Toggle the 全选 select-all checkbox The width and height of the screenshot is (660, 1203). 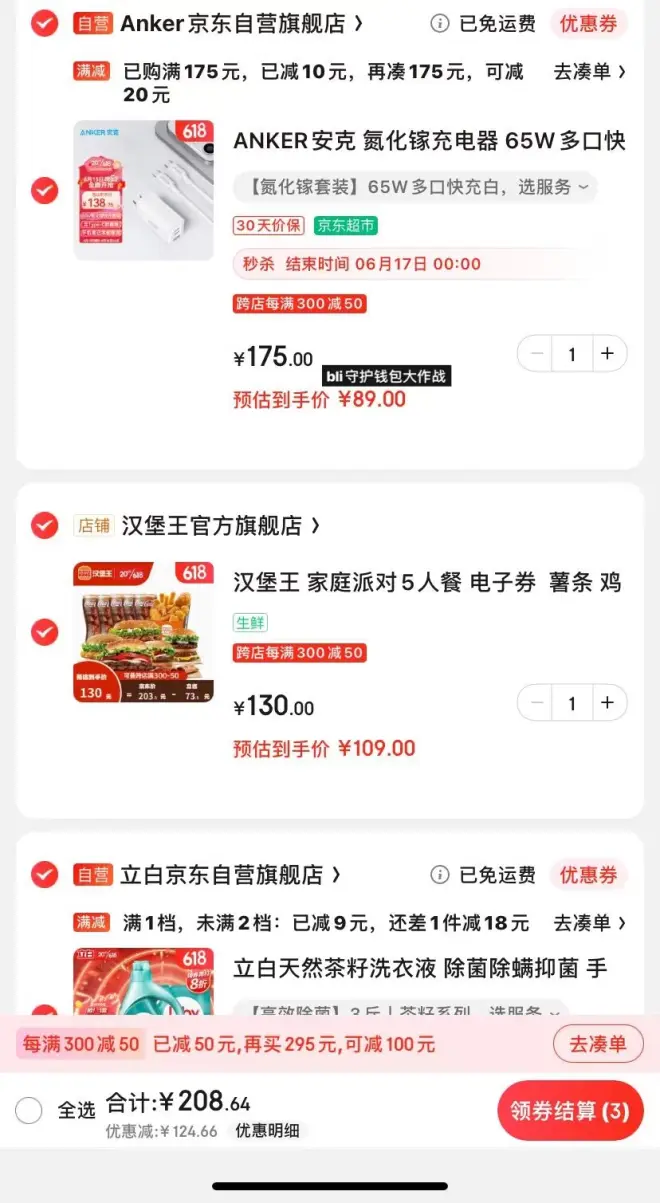coord(30,1110)
